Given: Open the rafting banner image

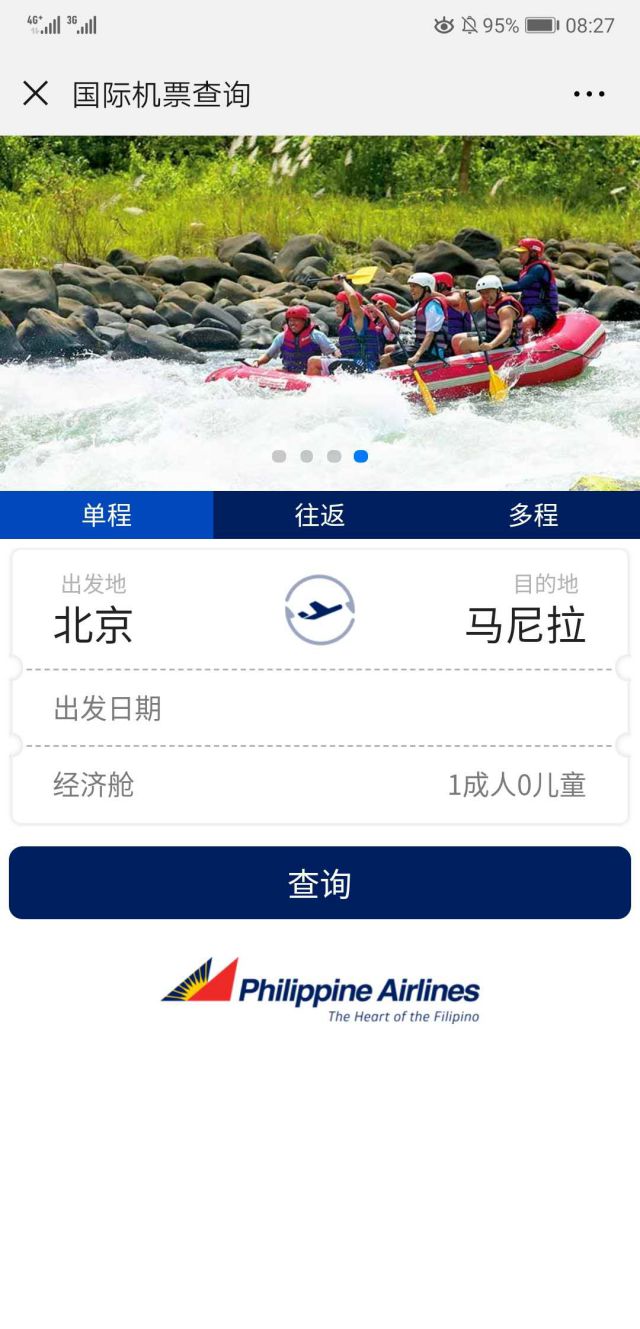Looking at the screenshot, I should (320, 312).
